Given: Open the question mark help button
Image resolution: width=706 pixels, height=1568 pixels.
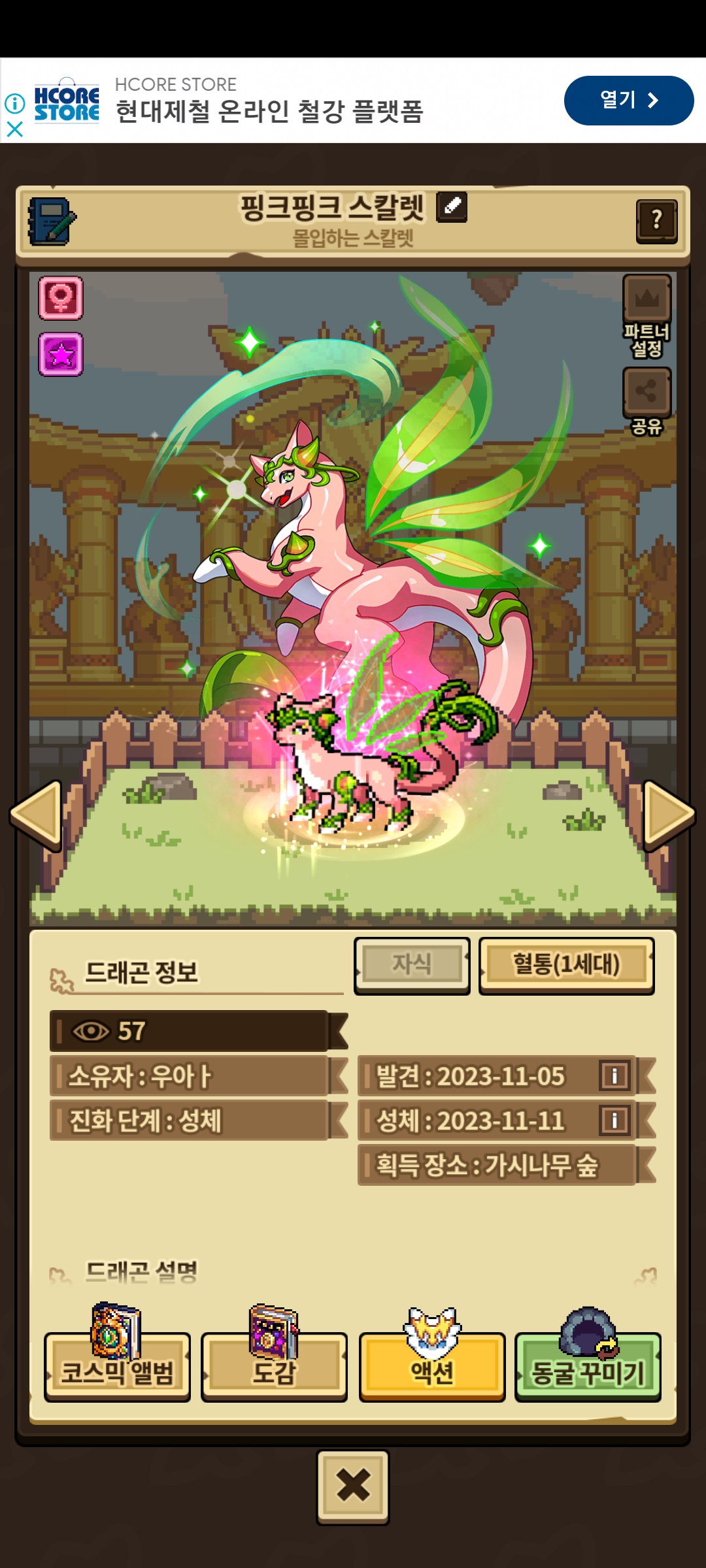Looking at the screenshot, I should click(656, 221).
